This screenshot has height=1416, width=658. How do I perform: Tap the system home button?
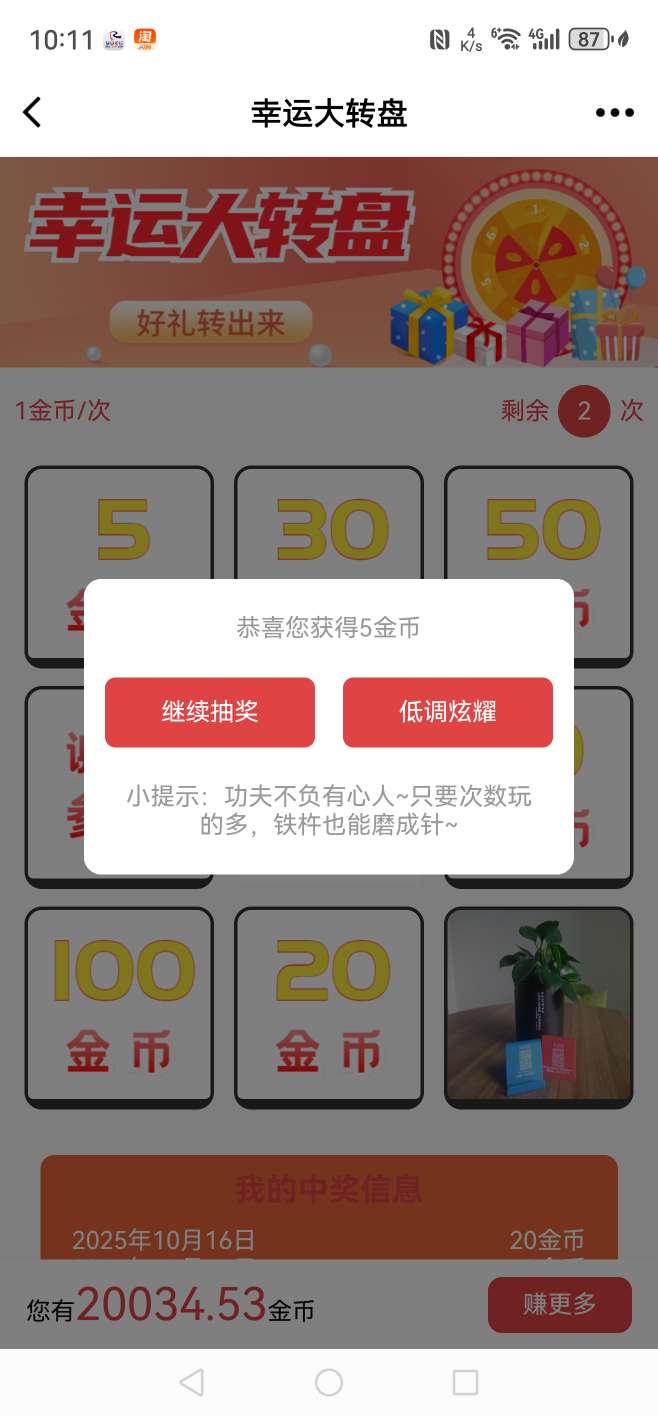329,1382
